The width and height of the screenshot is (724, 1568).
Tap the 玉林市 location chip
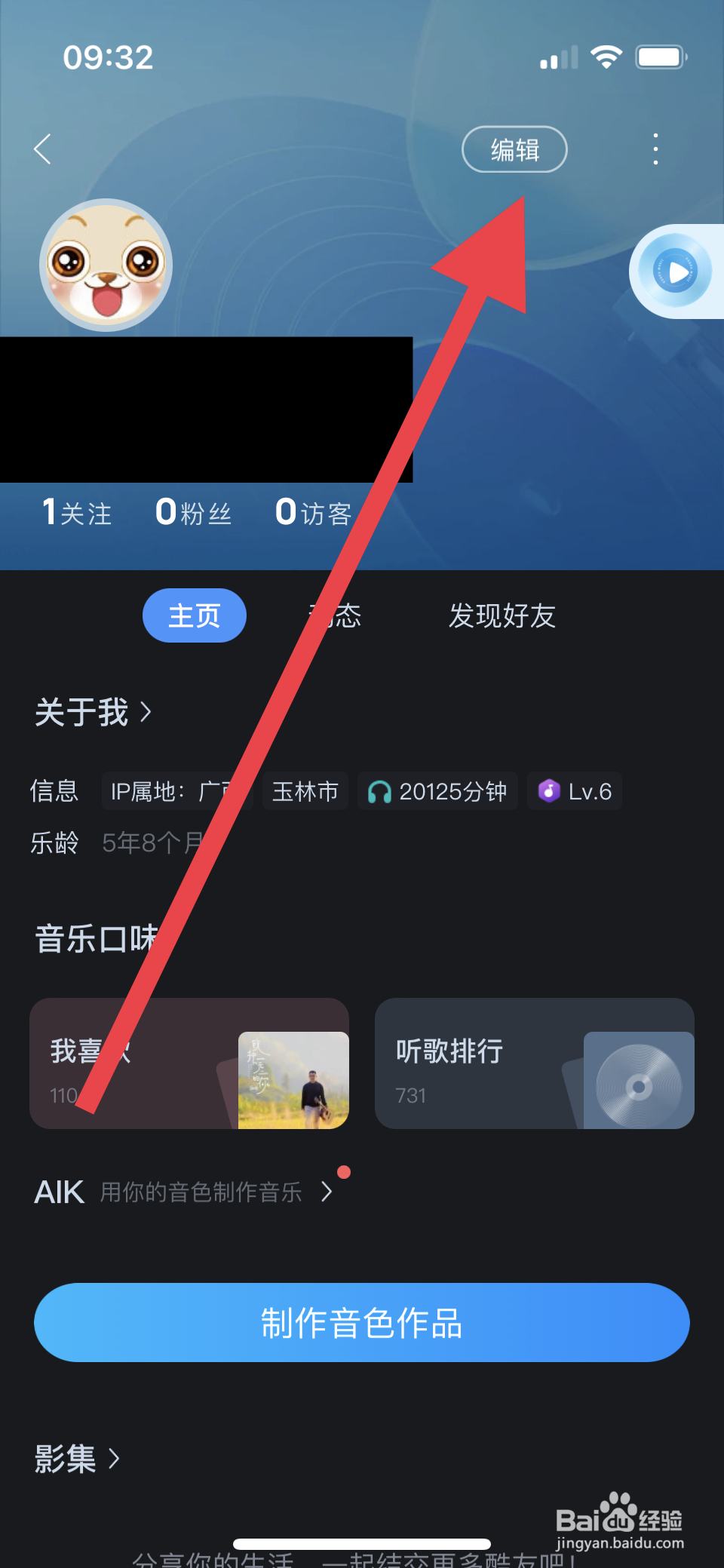click(x=305, y=791)
